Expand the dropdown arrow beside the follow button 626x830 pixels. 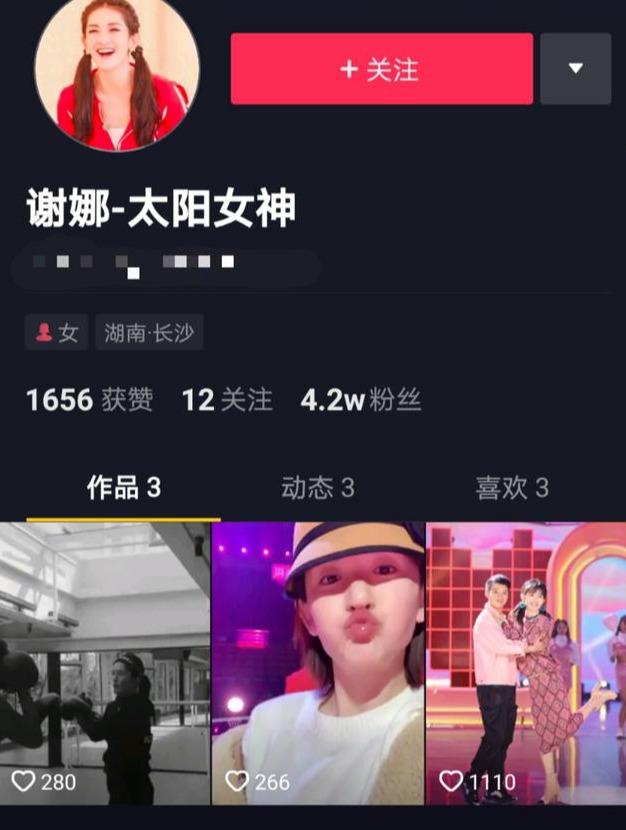(x=575, y=69)
